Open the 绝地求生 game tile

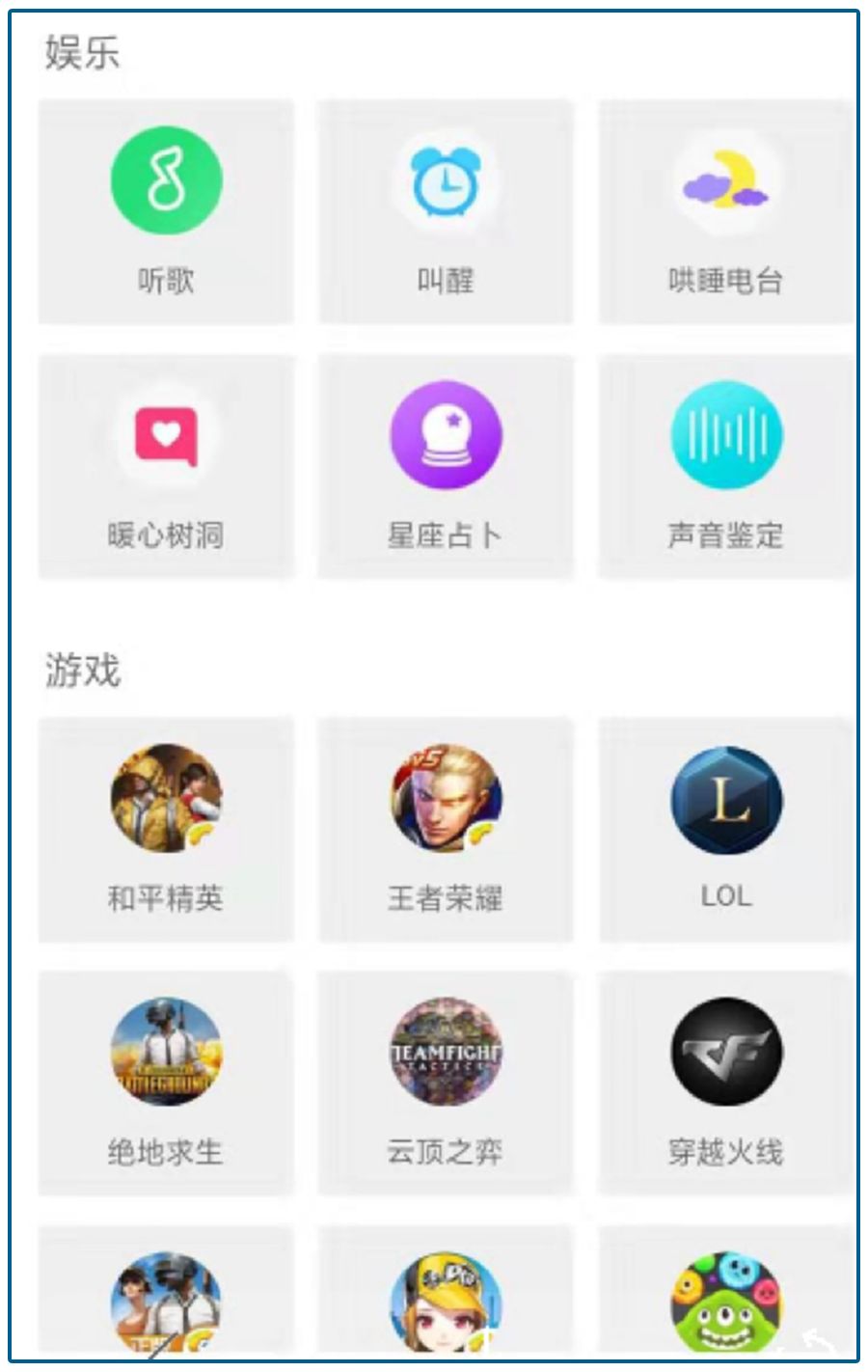tap(166, 1083)
